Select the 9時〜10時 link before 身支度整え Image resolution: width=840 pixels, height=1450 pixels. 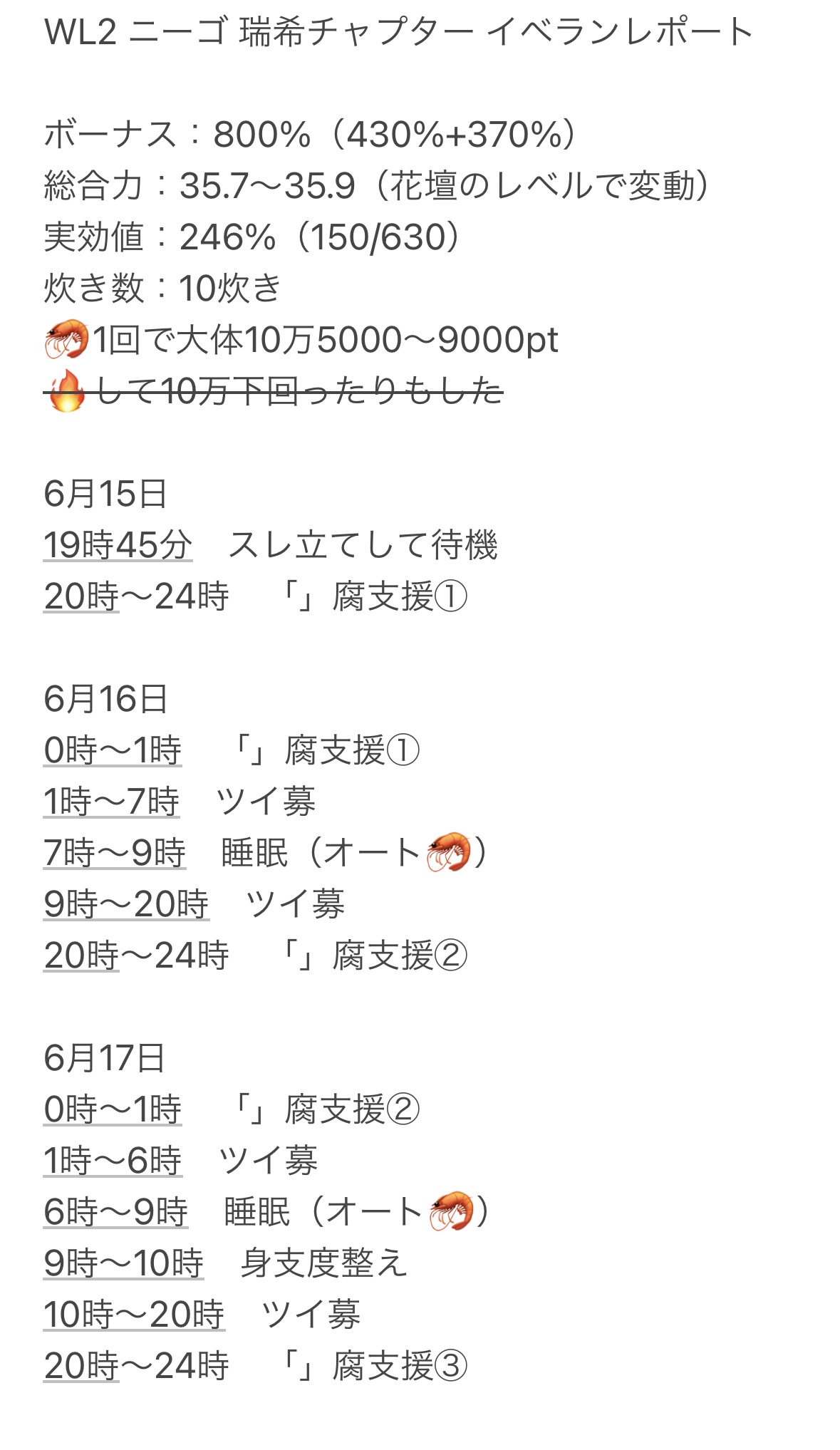[x=123, y=1264]
